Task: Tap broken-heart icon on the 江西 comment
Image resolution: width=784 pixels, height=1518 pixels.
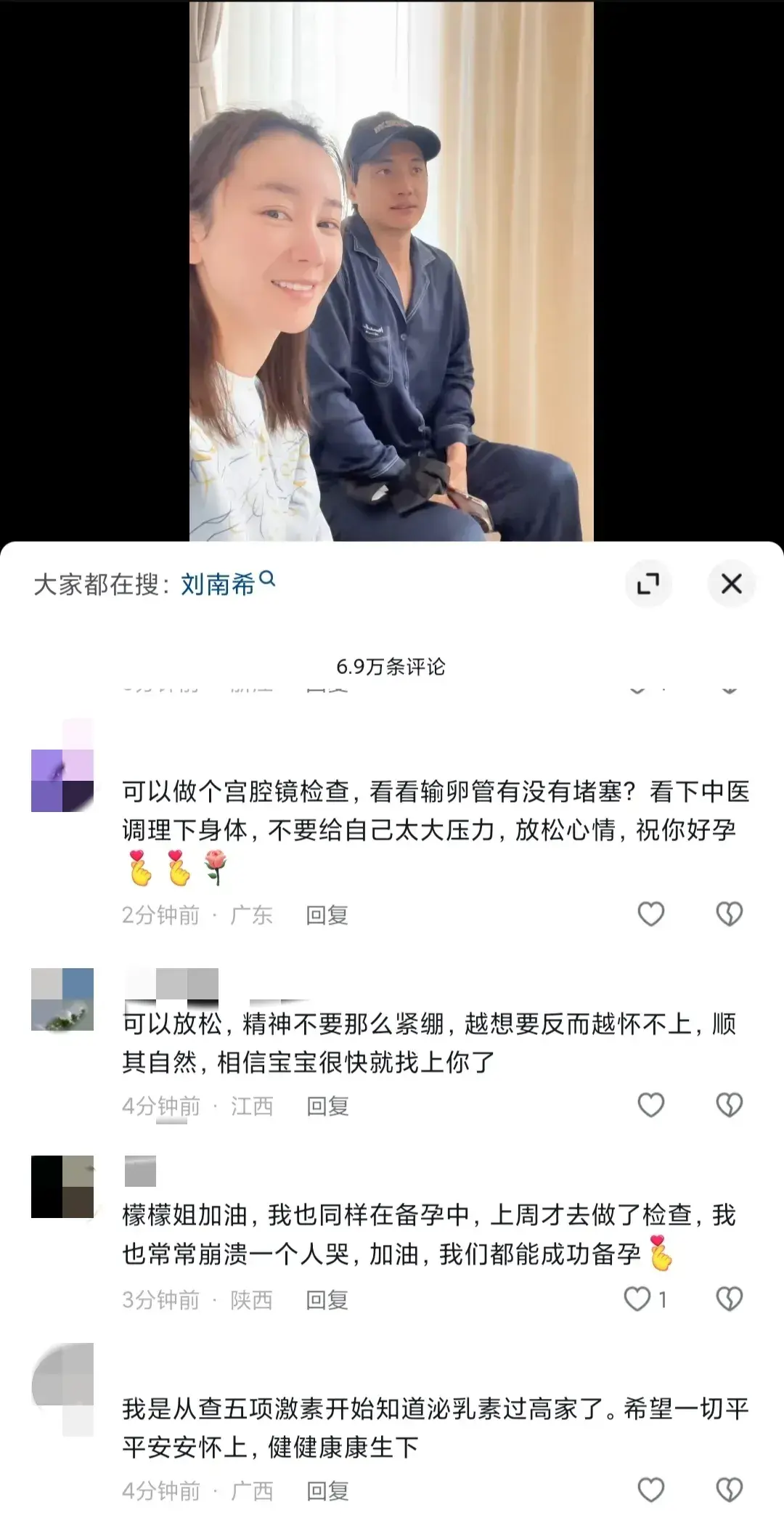Action: [728, 1105]
